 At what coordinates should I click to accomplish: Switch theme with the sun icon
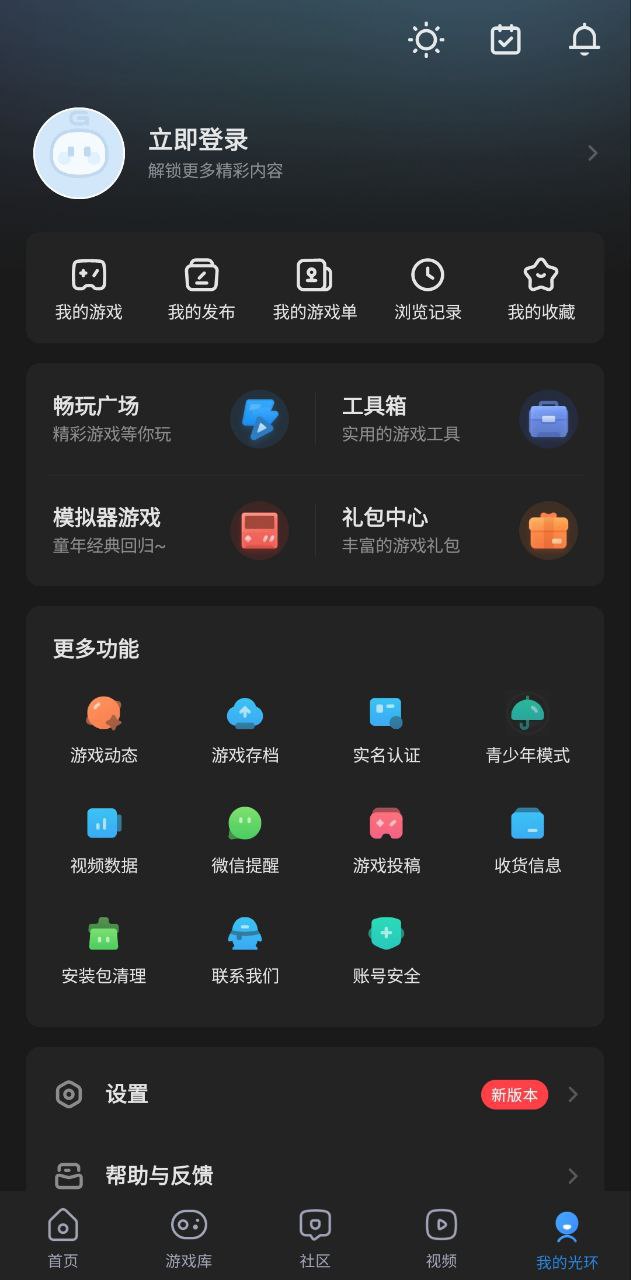426,40
